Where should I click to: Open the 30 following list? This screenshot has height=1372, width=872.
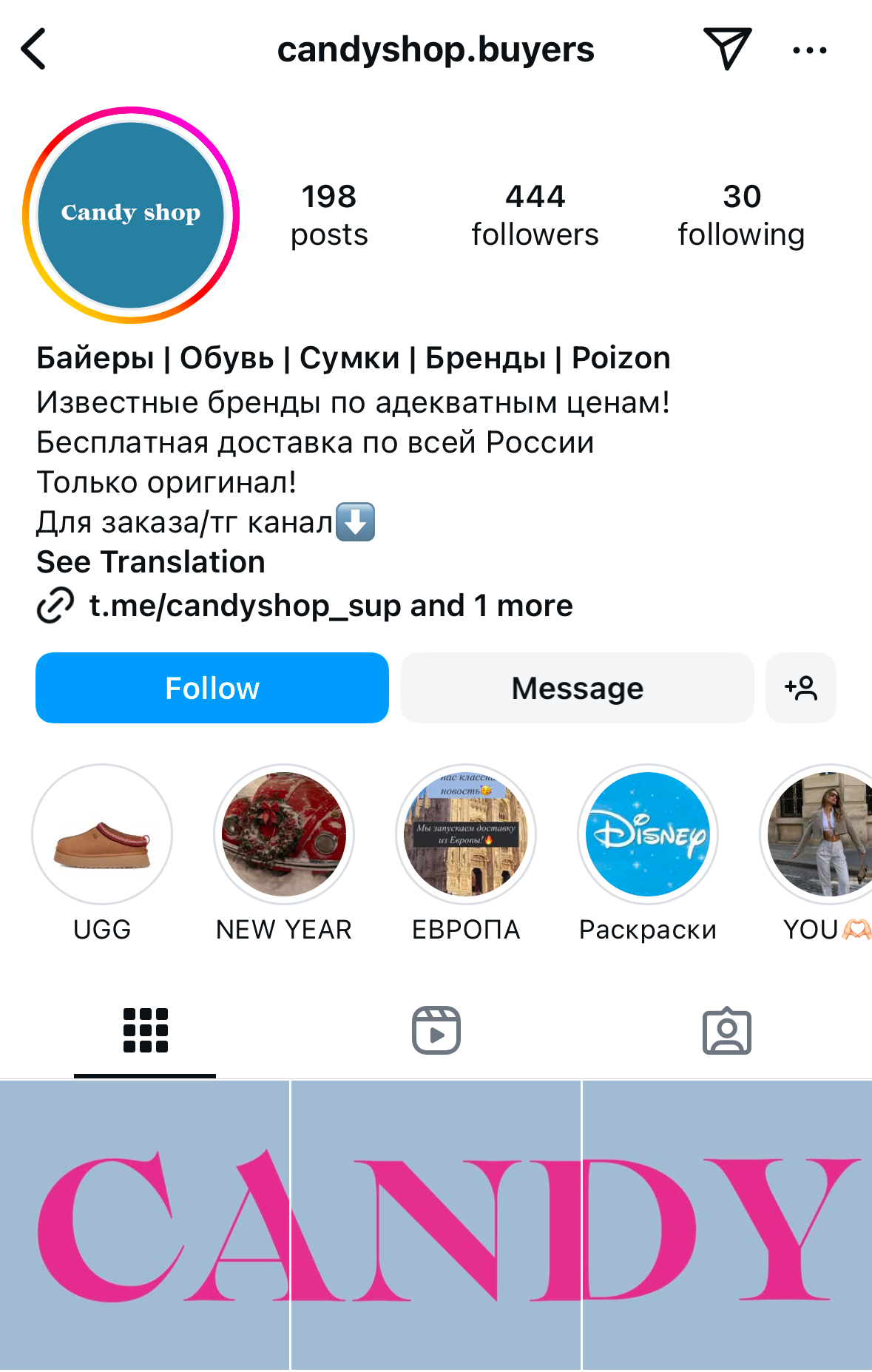pyautogui.click(x=741, y=215)
